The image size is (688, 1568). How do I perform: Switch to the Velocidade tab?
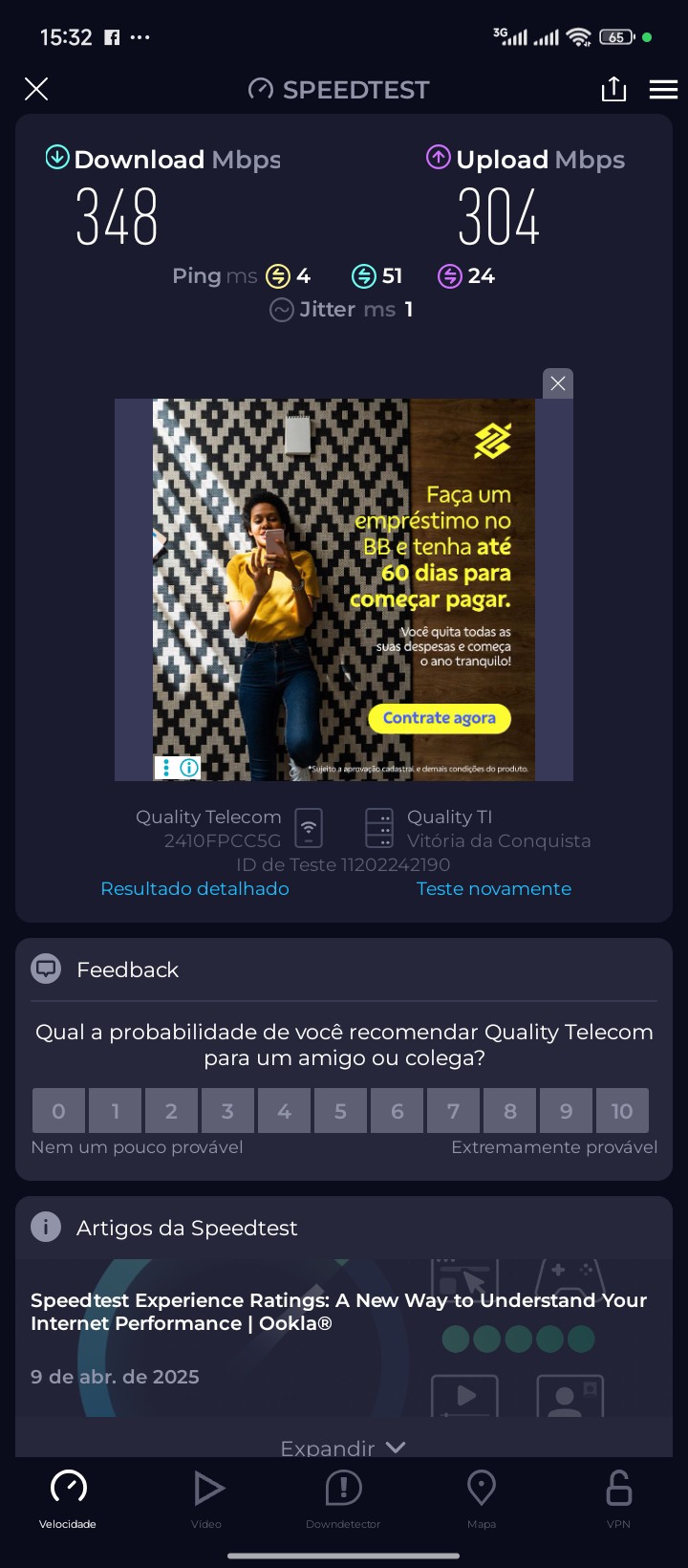68,1497
